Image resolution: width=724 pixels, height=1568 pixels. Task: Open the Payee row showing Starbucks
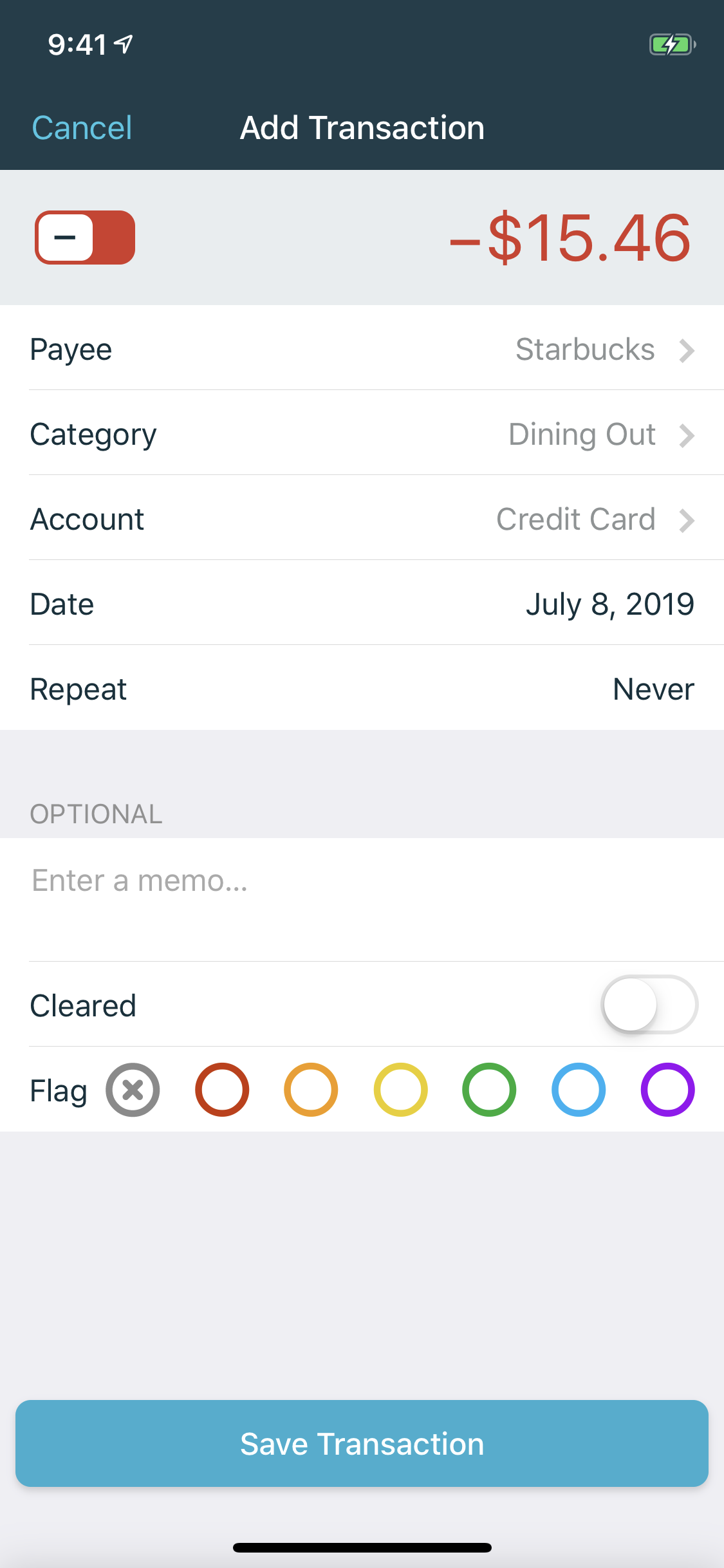362,350
